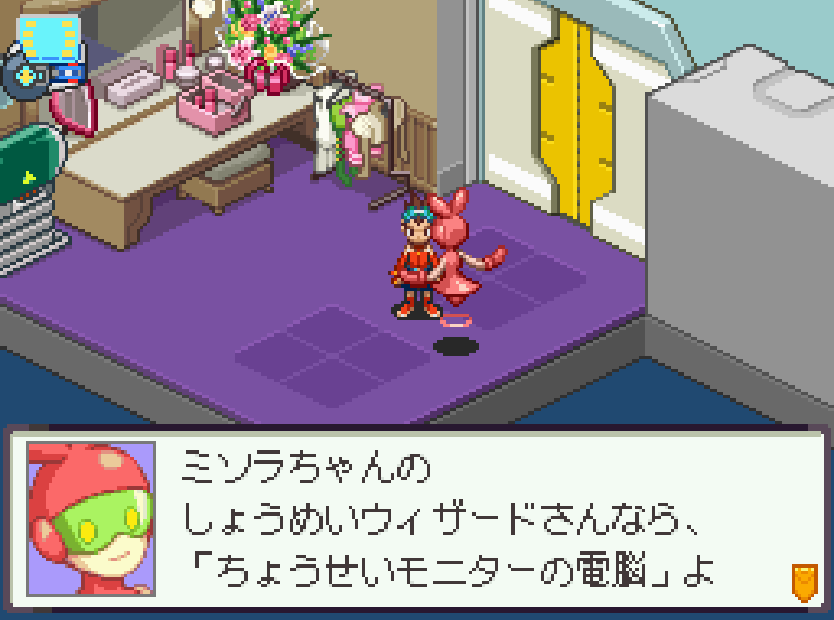
Task: Advance the dialogue with the orange arrow
Action: [803, 582]
